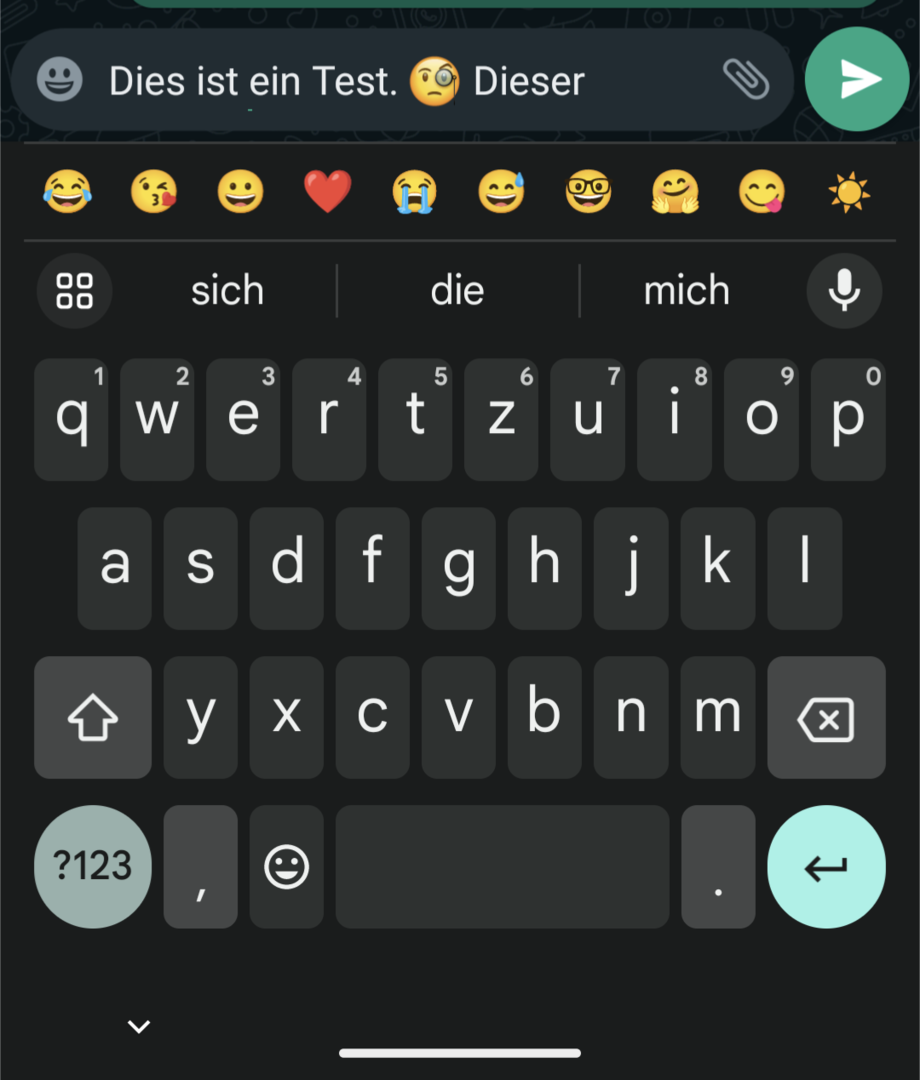This screenshot has height=1080, width=920.
Task: Send the typed message
Action: pos(856,79)
